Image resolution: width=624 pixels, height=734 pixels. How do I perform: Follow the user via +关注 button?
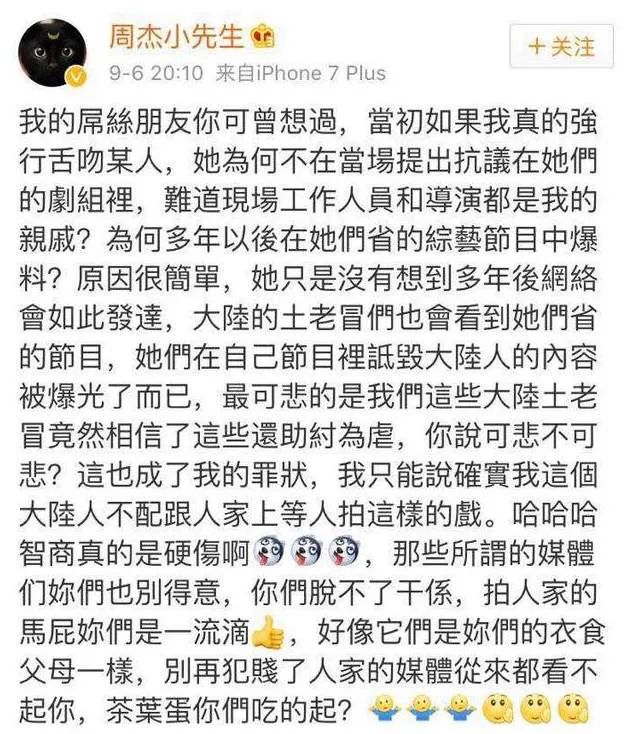559,46
